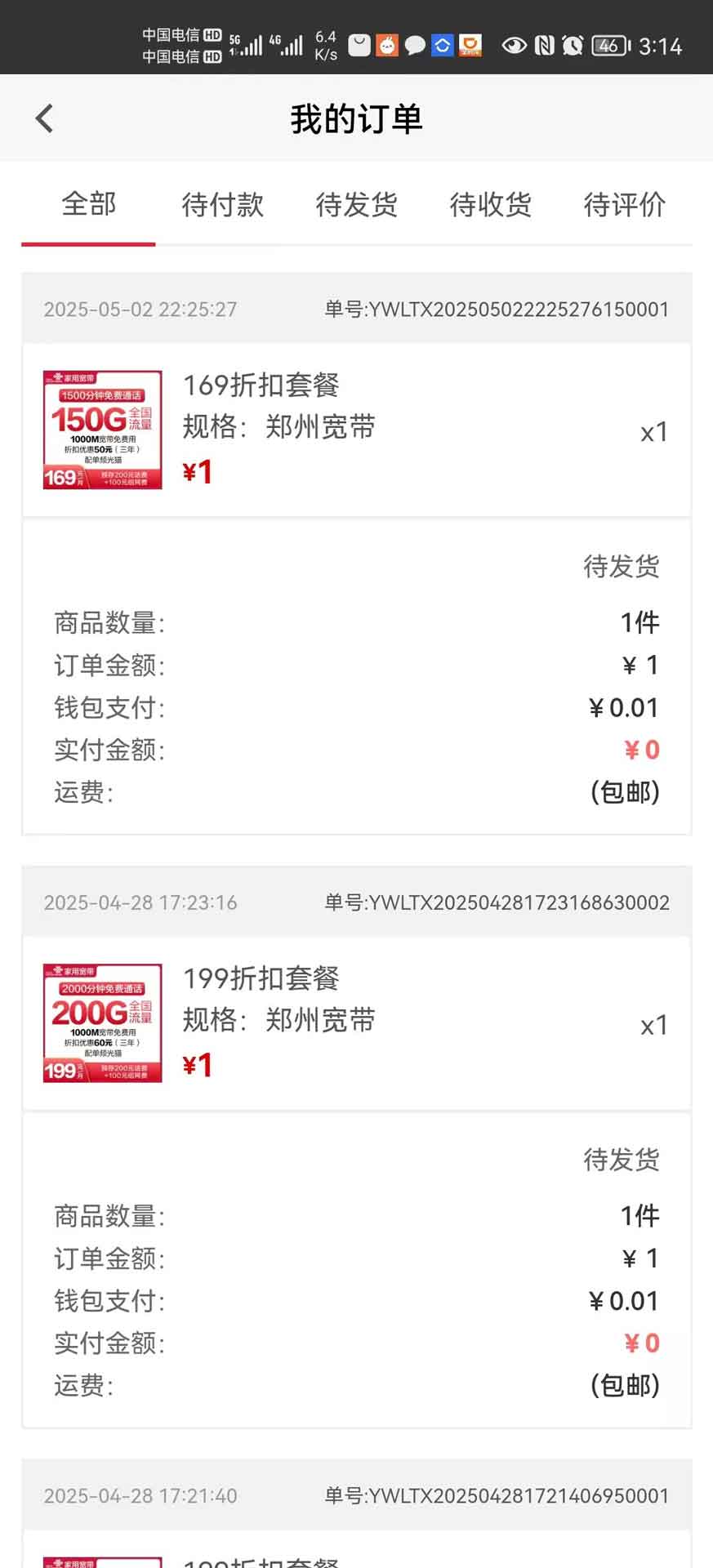713x1568 pixels.
Task: Show 待发货 orders tab
Action: click(x=356, y=205)
